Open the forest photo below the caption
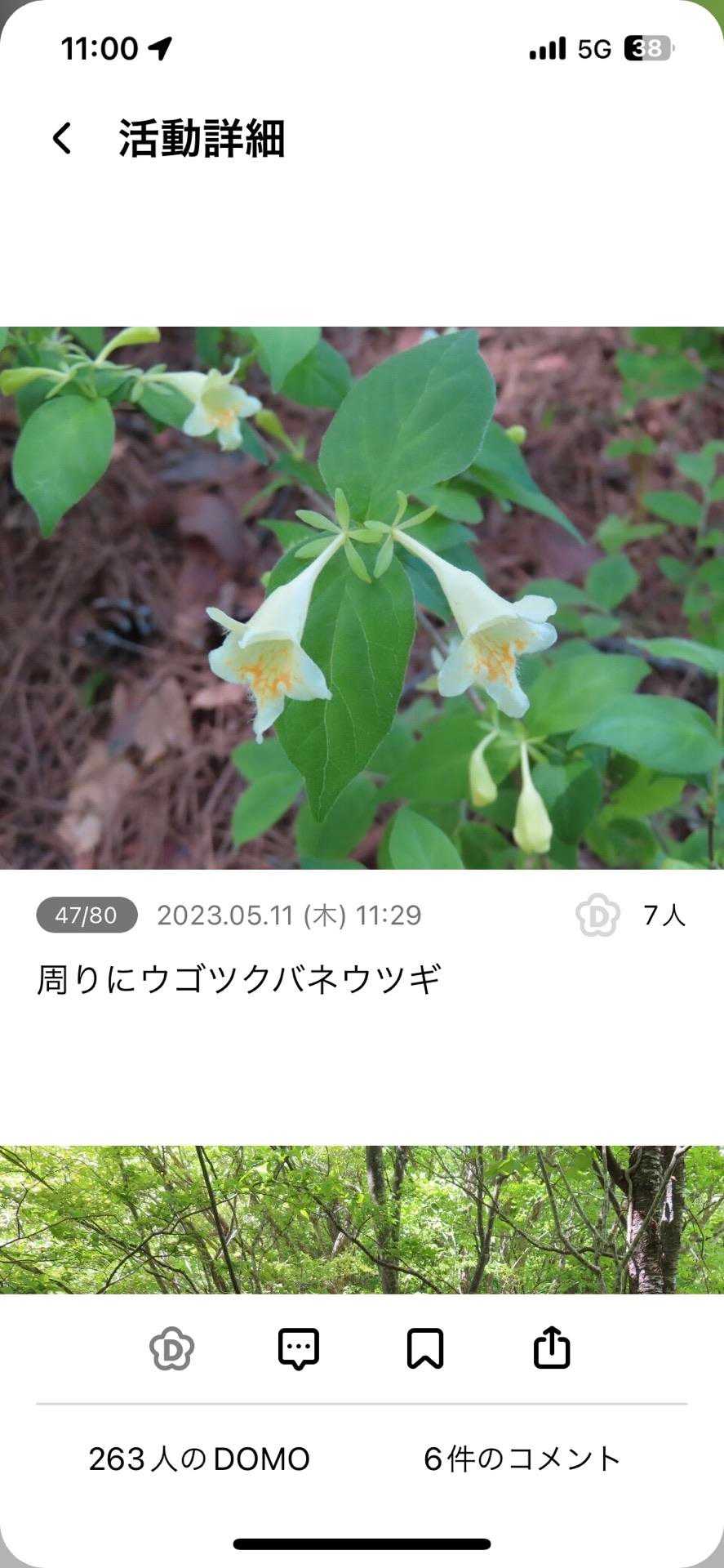724x1568 pixels. coord(362,1219)
